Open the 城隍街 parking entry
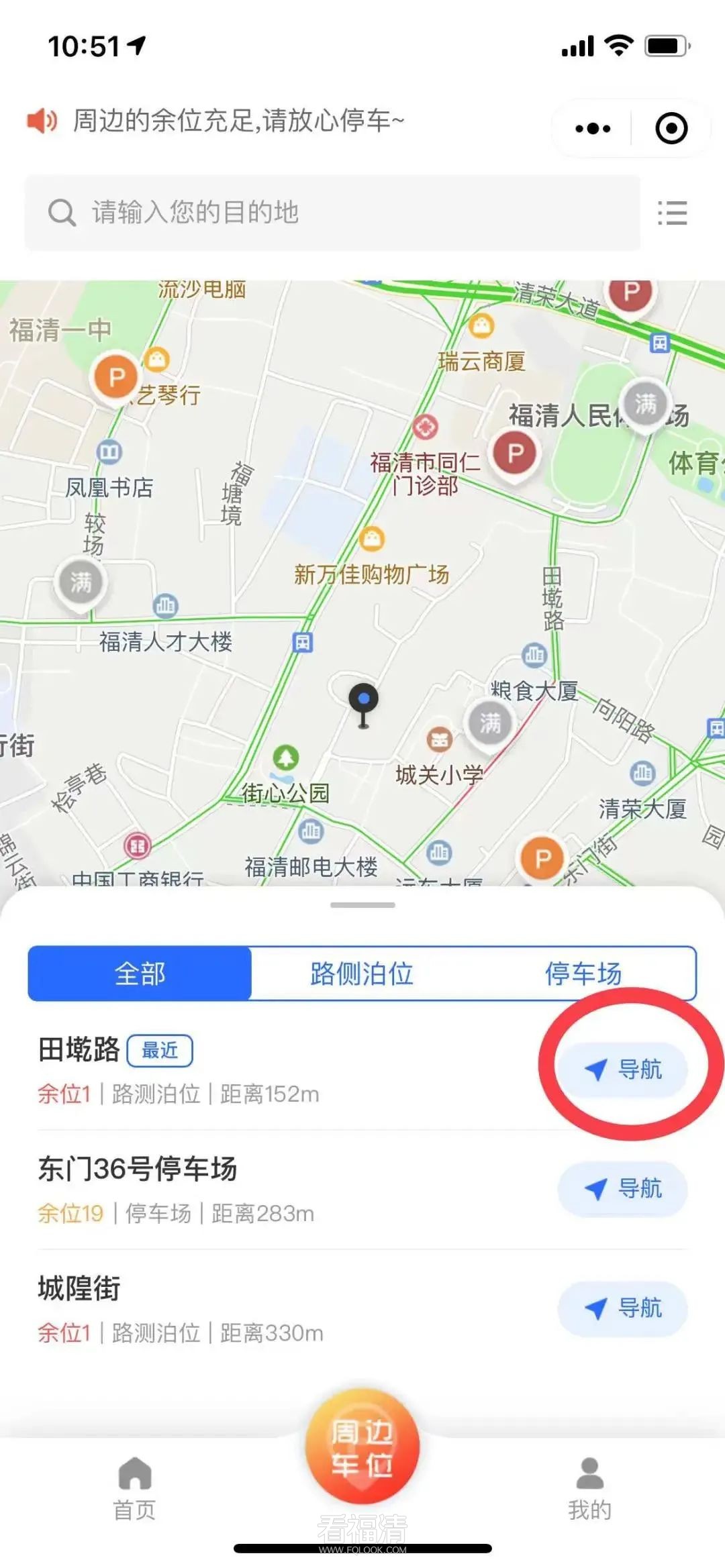 coord(269,1309)
